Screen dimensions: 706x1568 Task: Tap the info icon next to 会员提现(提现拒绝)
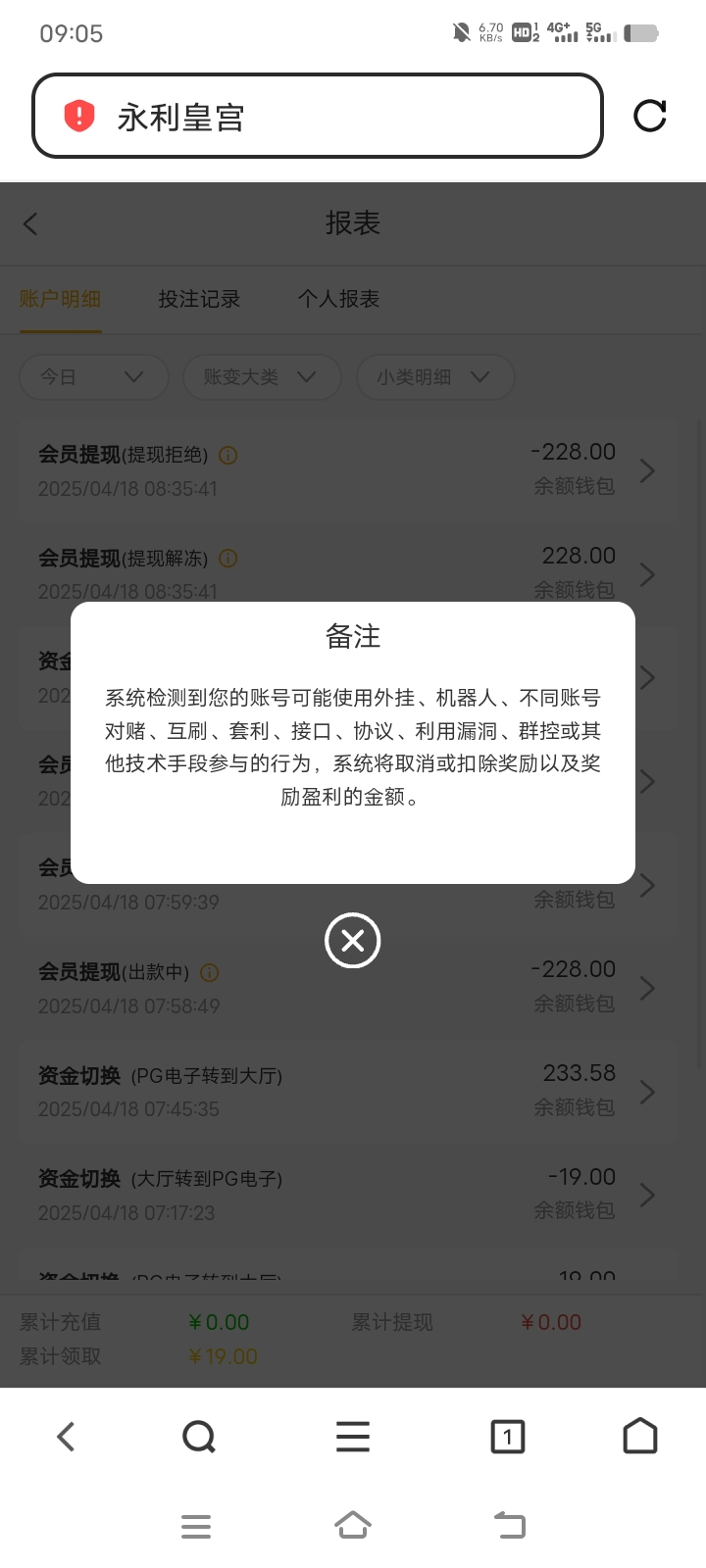[228, 455]
